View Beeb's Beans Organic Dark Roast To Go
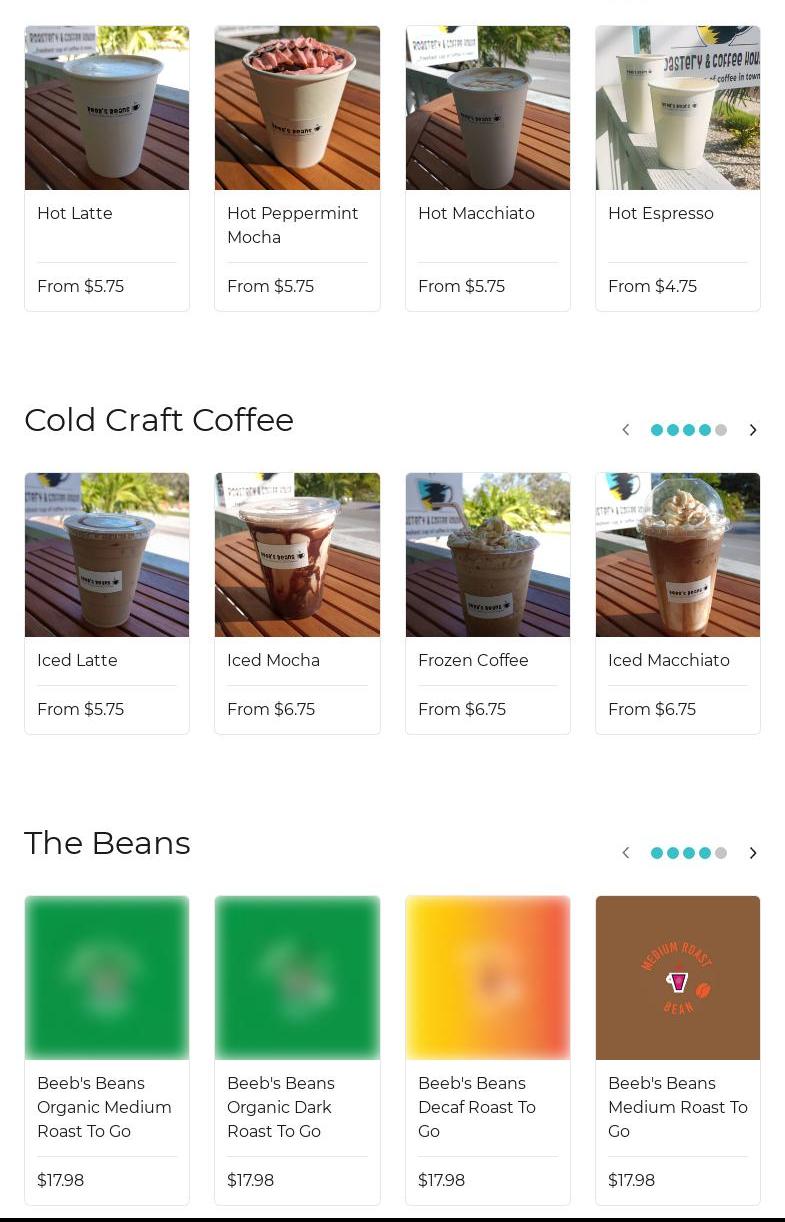The width and height of the screenshot is (785, 1222). 297,1048
